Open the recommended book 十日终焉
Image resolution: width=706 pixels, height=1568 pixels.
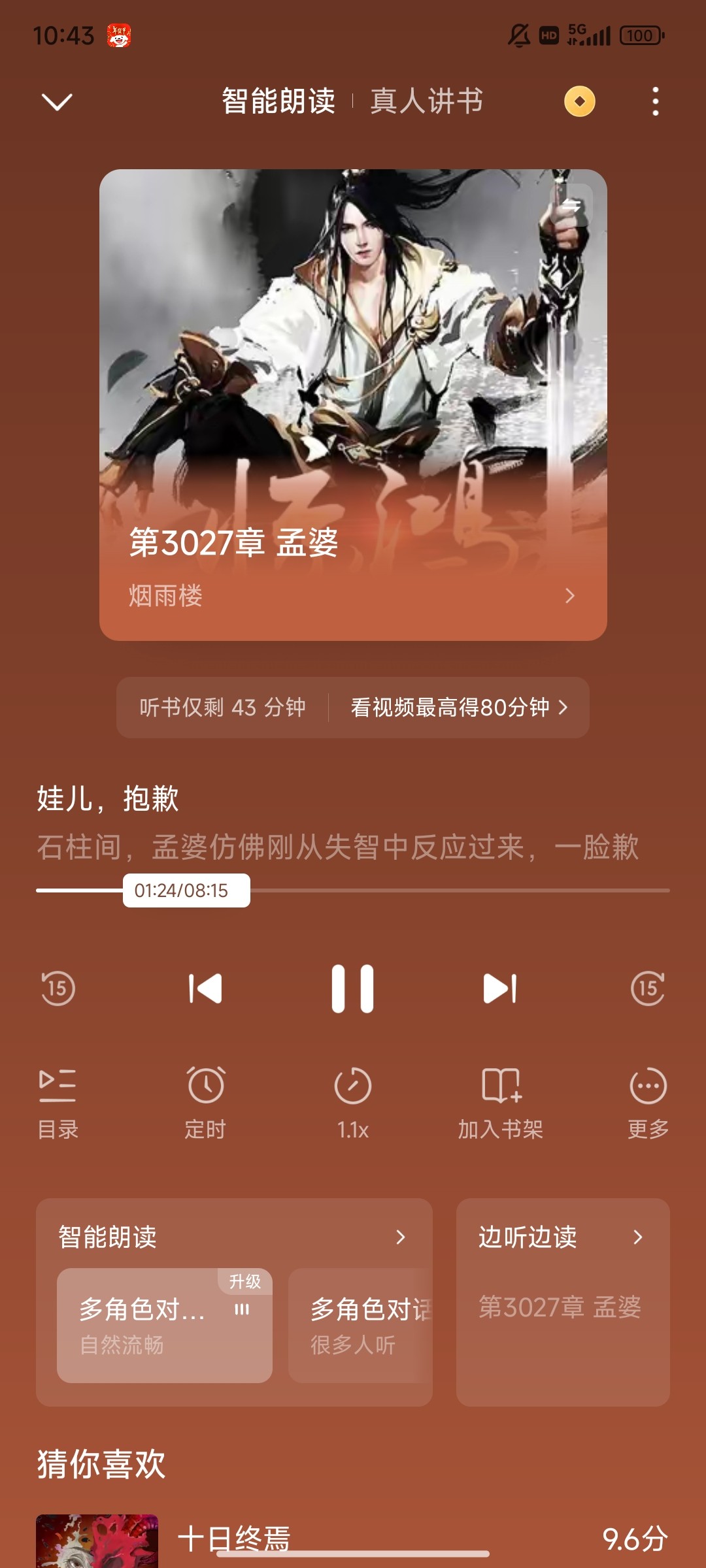(x=234, y=1539)
